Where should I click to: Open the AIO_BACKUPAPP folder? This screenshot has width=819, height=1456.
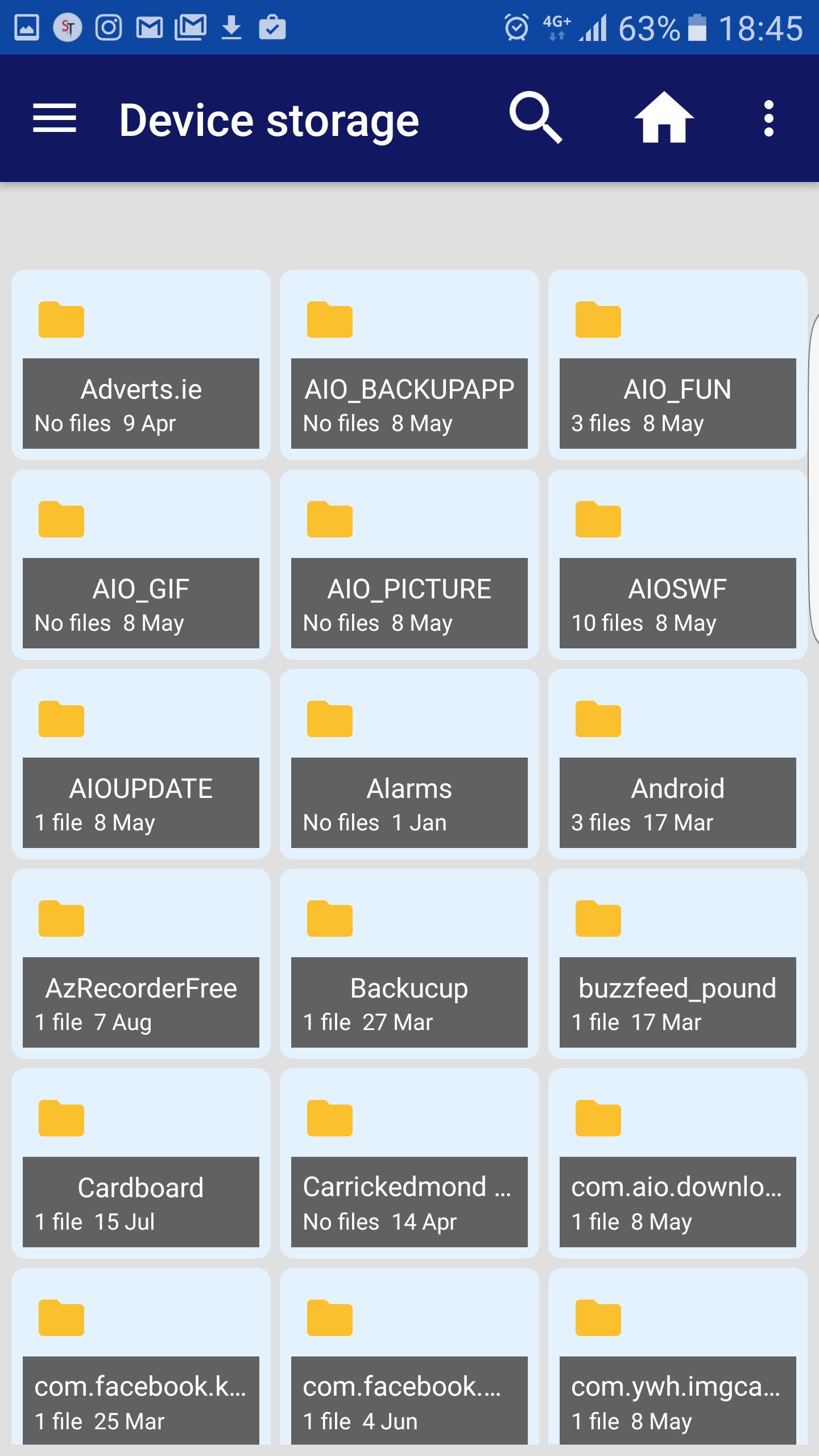[409, 365]
